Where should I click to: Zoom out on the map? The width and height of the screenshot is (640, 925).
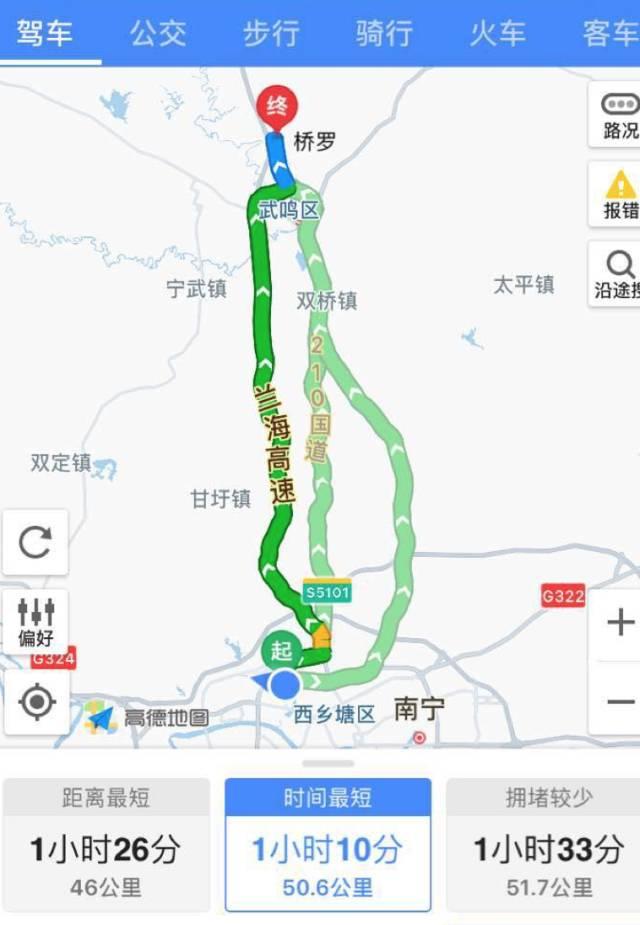click(x=619, y=700)
